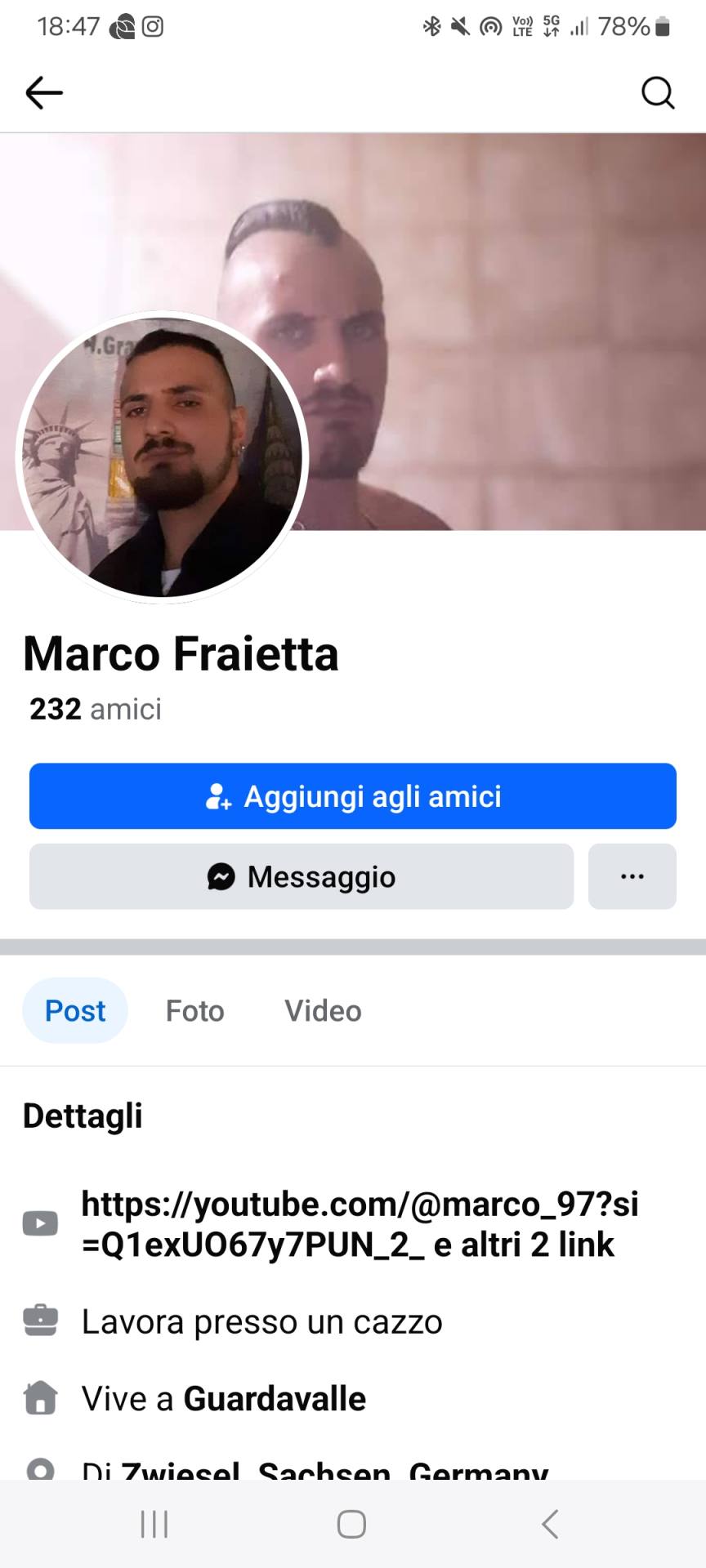Go to the home screen
The height and width of the screenshot is (1568, 706).
[x=351, y=1524]
